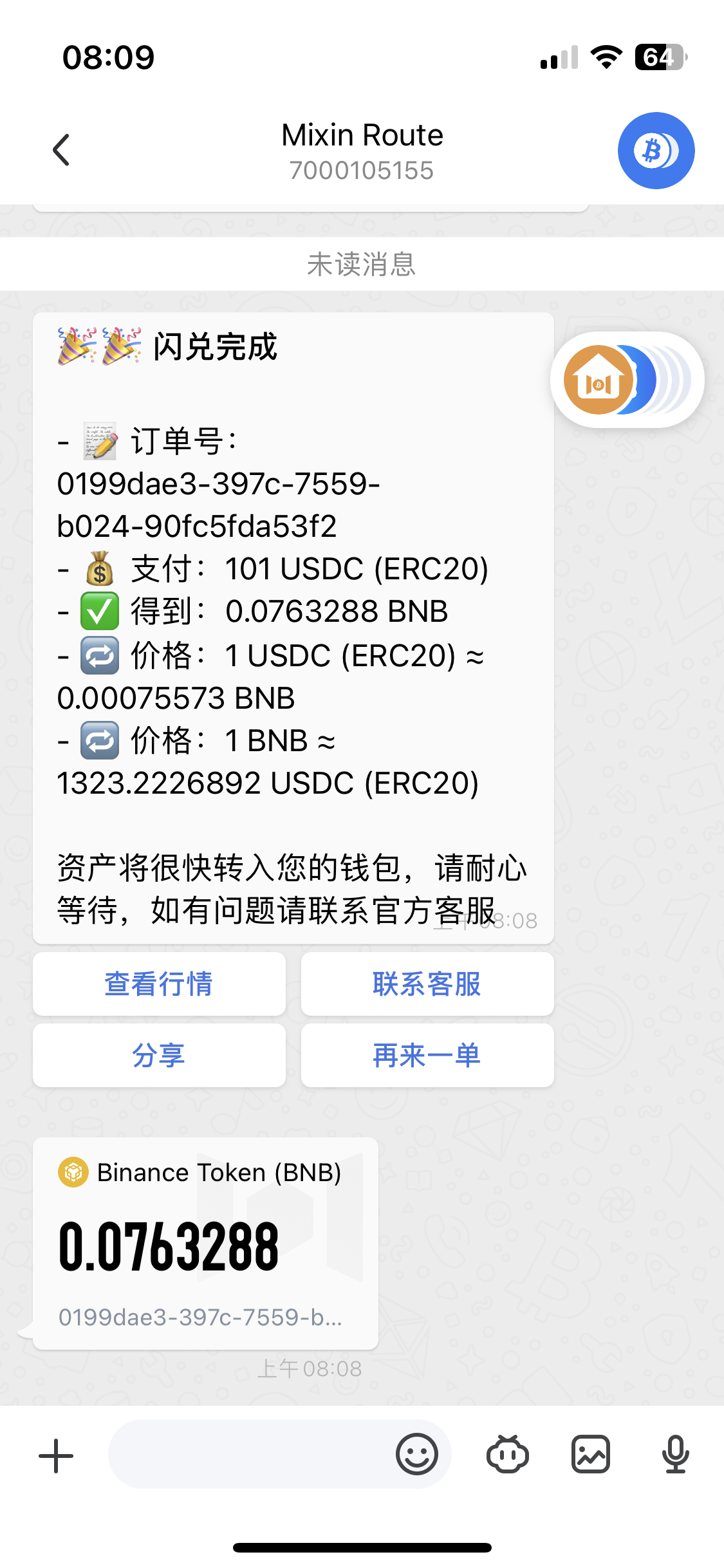
Task: Start another order with 再来一单
Action: coord(427,1056)
